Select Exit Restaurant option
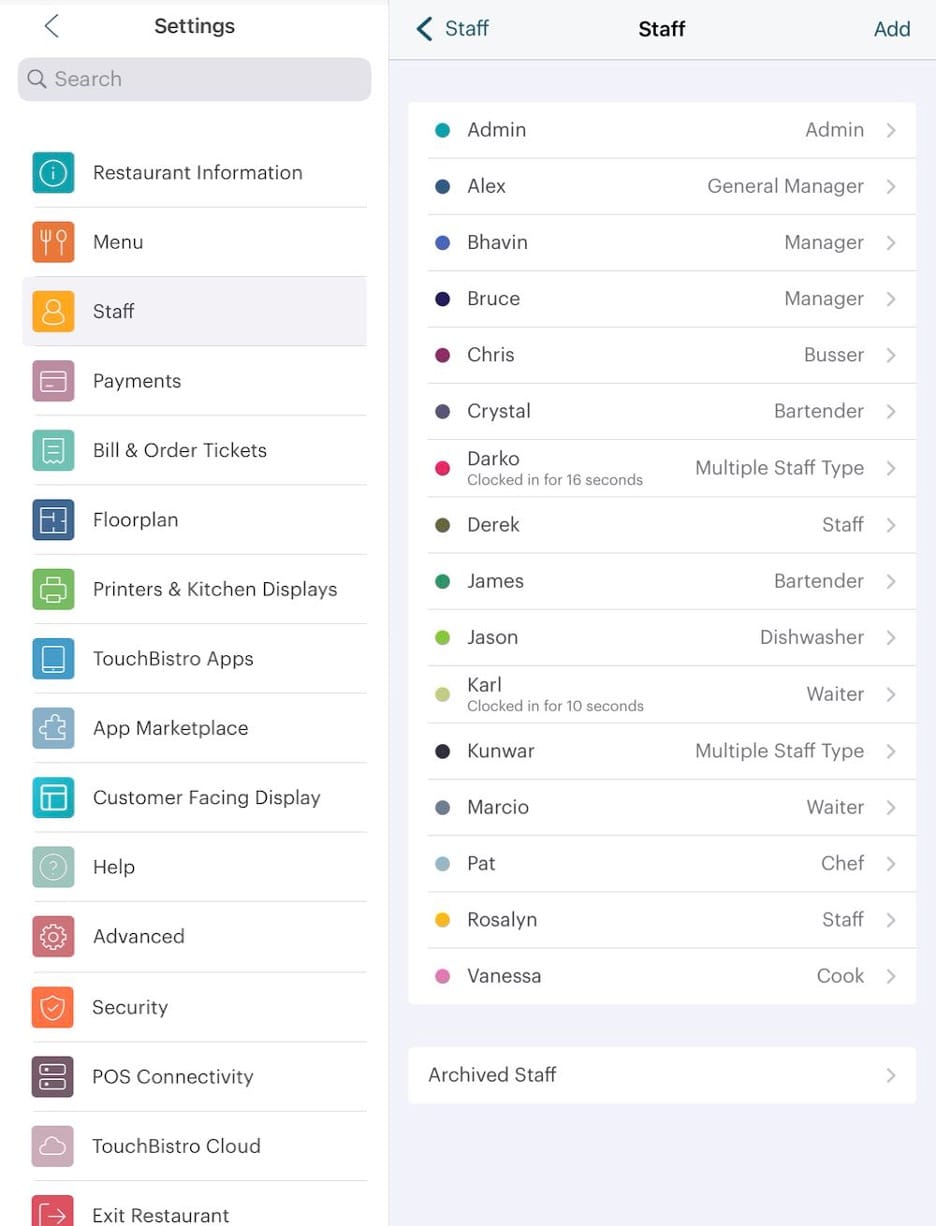The width and height of the screenshot is (936, 1226). click(160, 1214)
